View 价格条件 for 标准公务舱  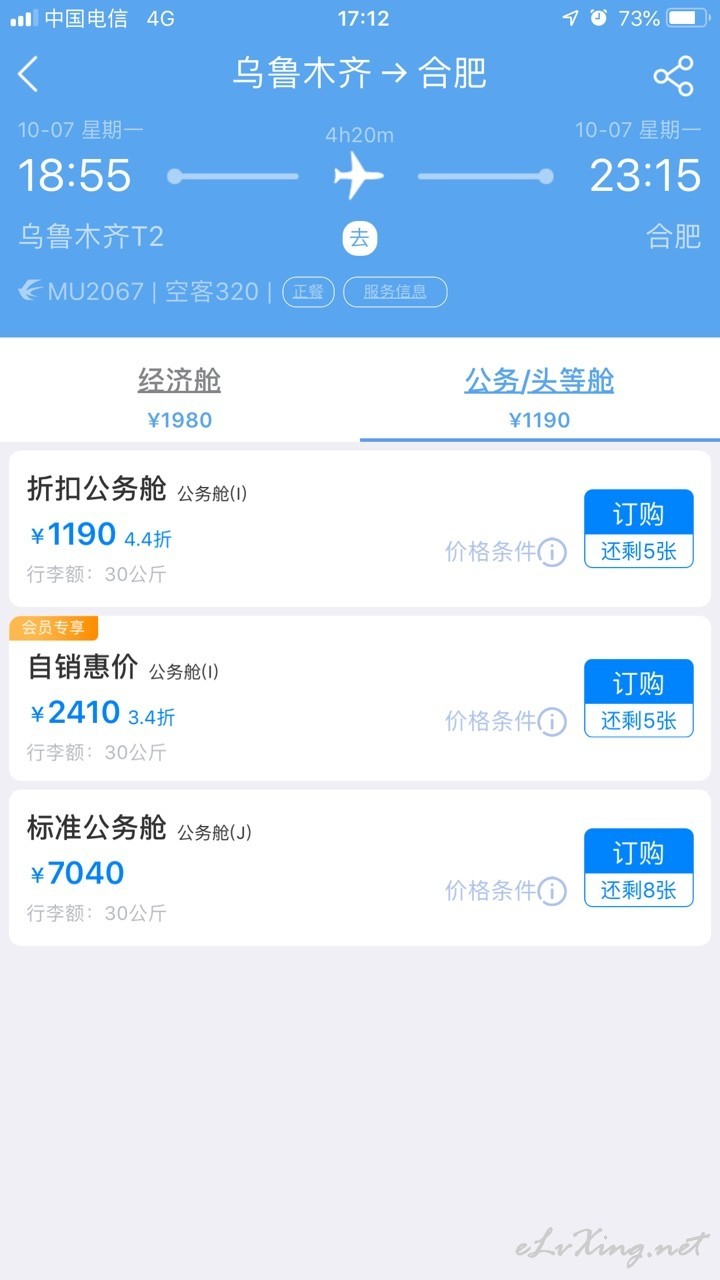506,891
